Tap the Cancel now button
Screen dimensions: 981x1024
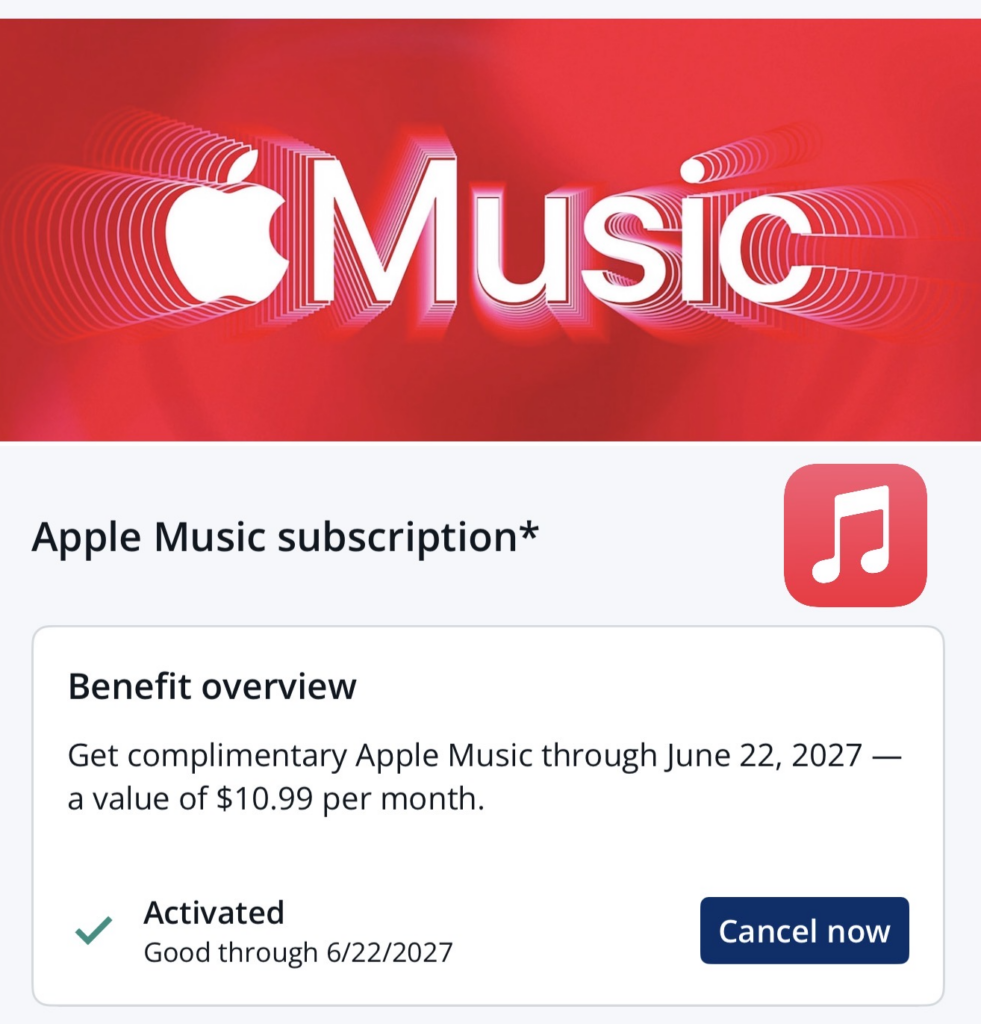click(x=804, y=931)
